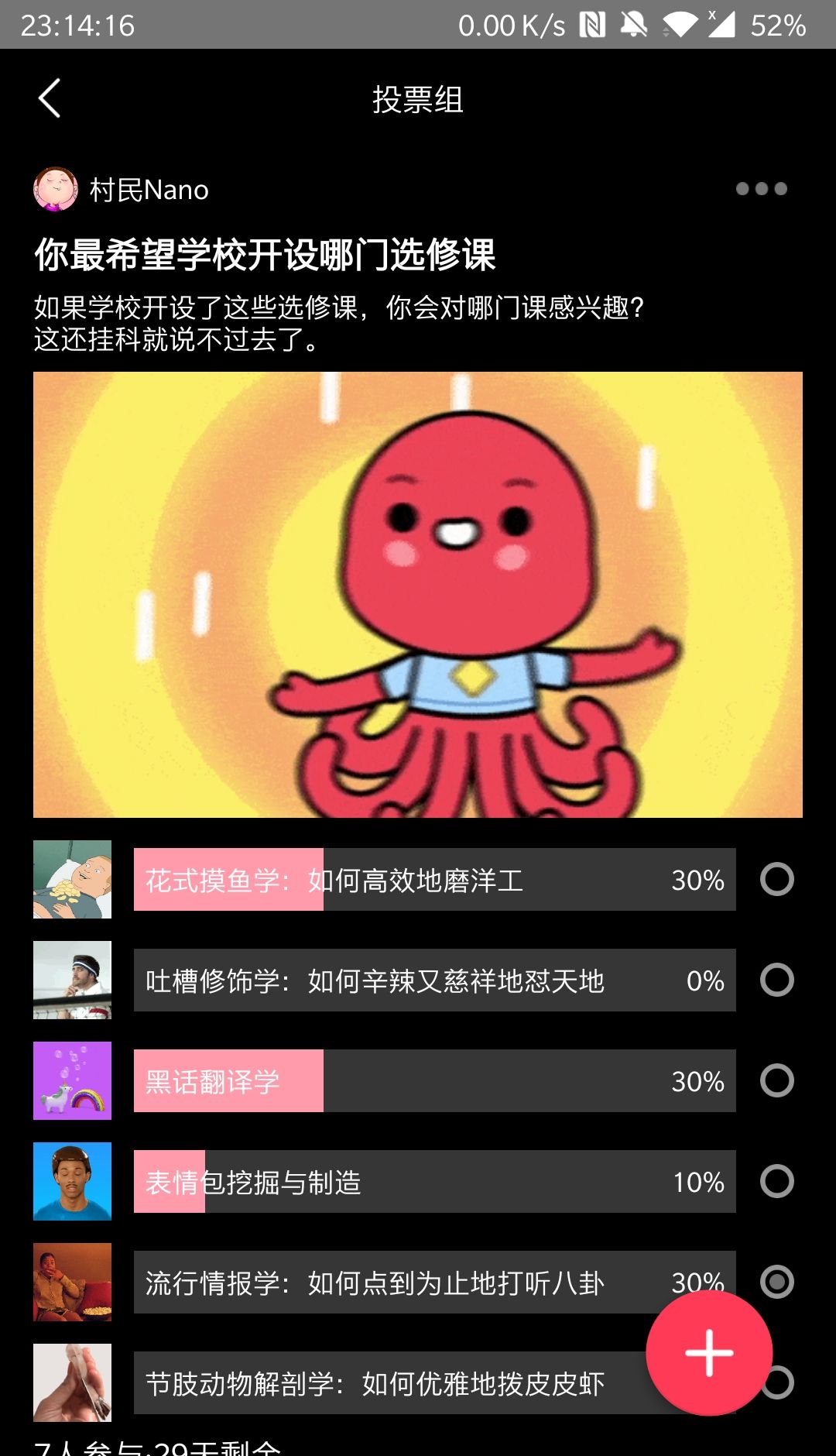Vote for 吐槽修饰学
This screenshot has height=1456, width=836.
click(x=776, y=980)
